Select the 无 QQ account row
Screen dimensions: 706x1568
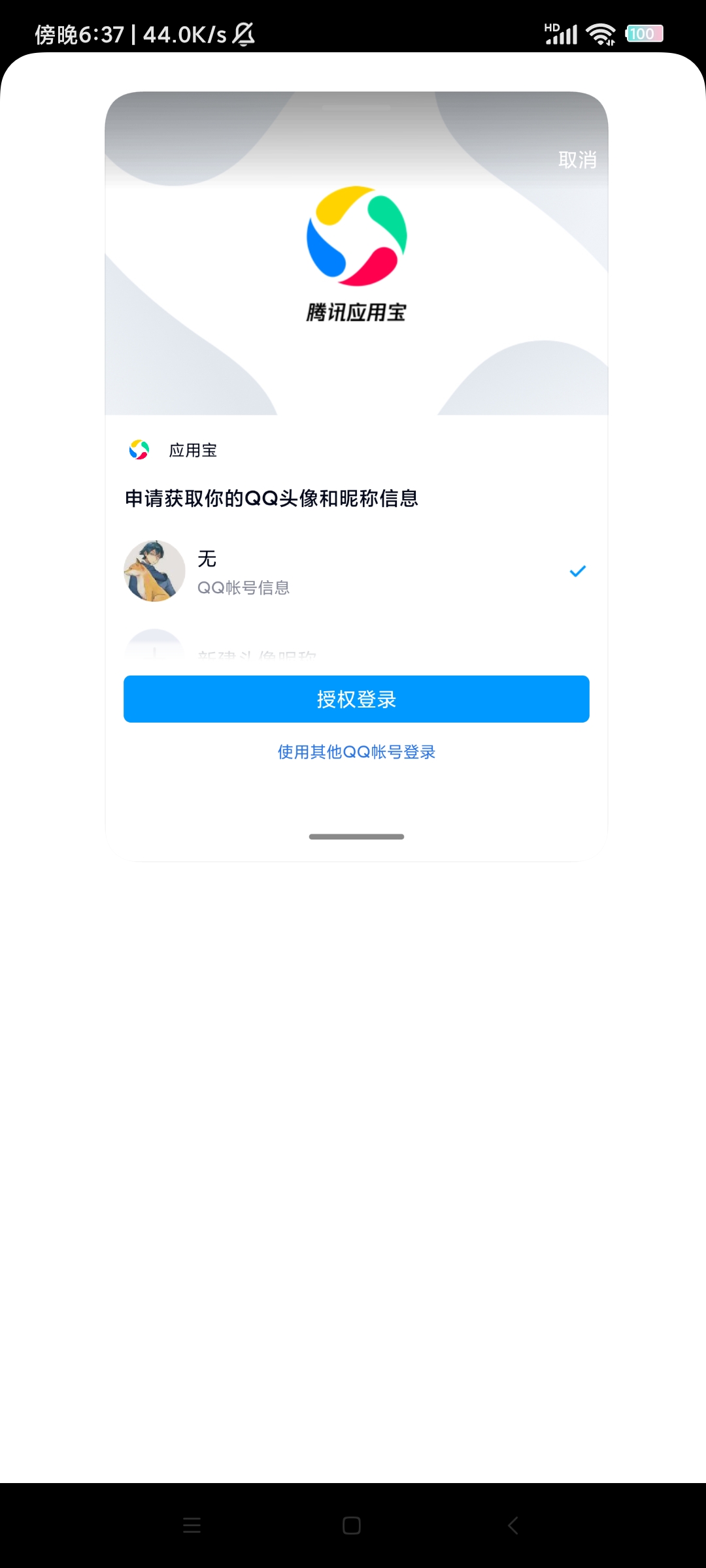click(356, 571)
